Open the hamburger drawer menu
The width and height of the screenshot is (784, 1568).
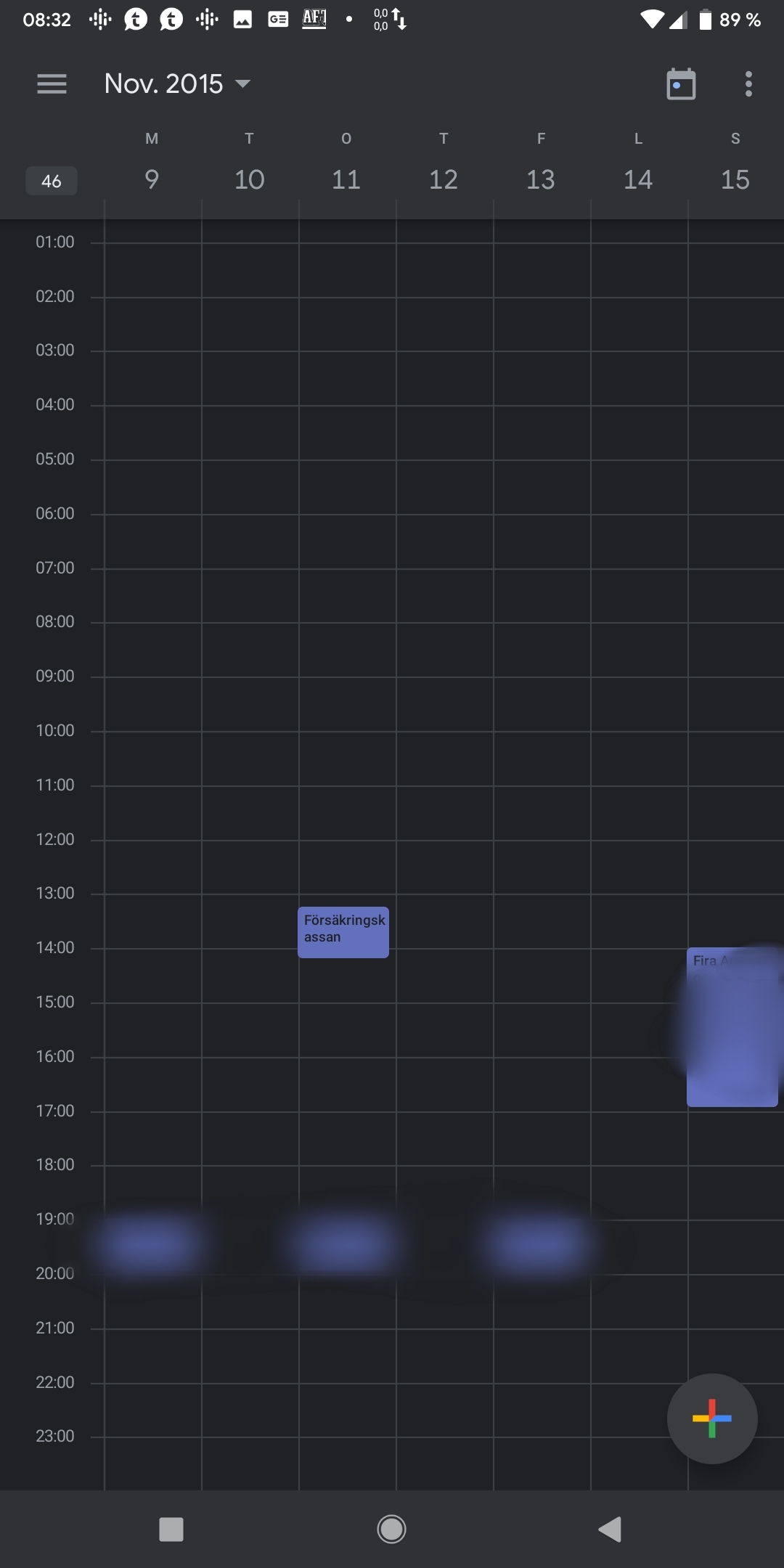(52, 84)
